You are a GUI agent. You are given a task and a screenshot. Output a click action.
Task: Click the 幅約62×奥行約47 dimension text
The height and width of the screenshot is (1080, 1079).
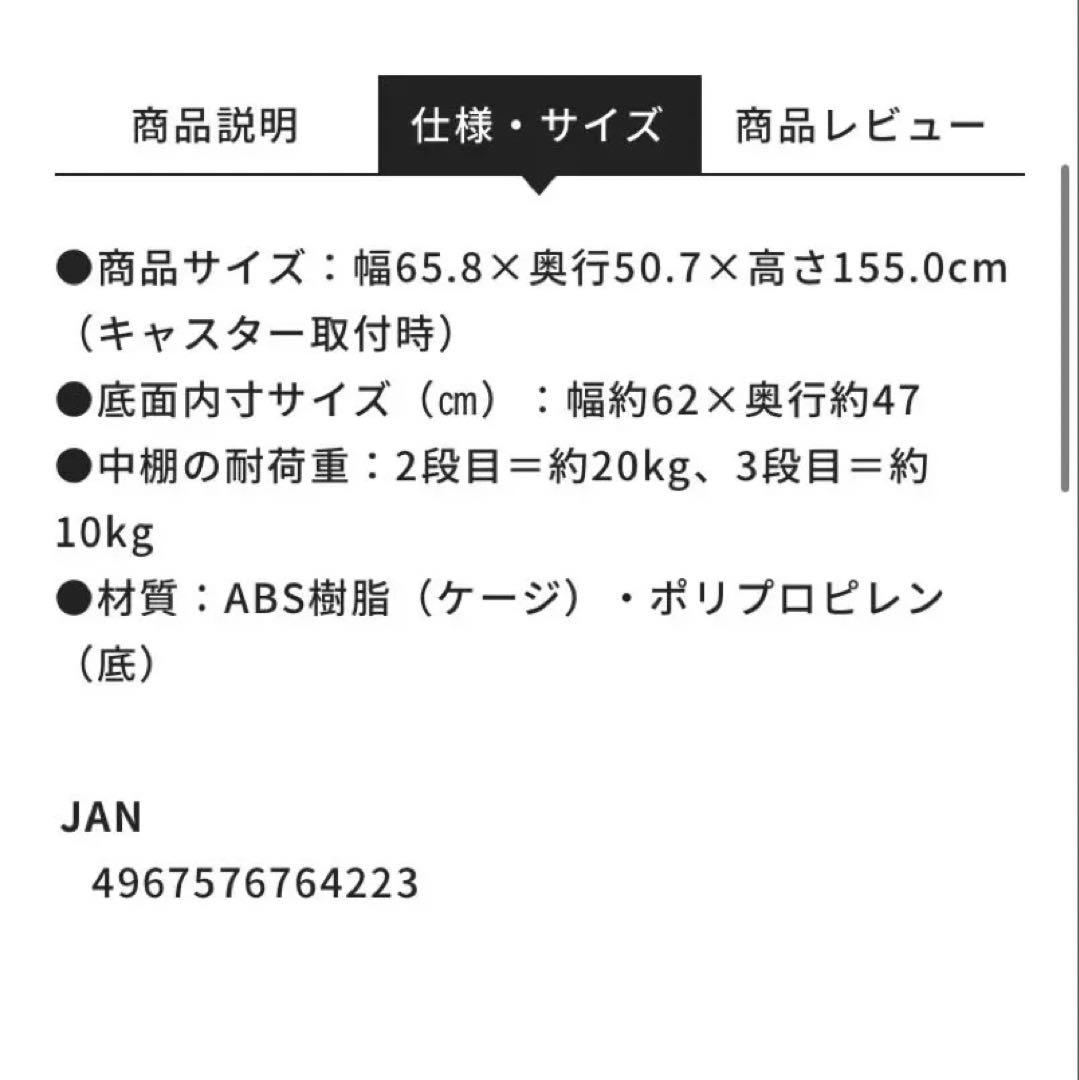pyautogui.click(x=750, y=397)
